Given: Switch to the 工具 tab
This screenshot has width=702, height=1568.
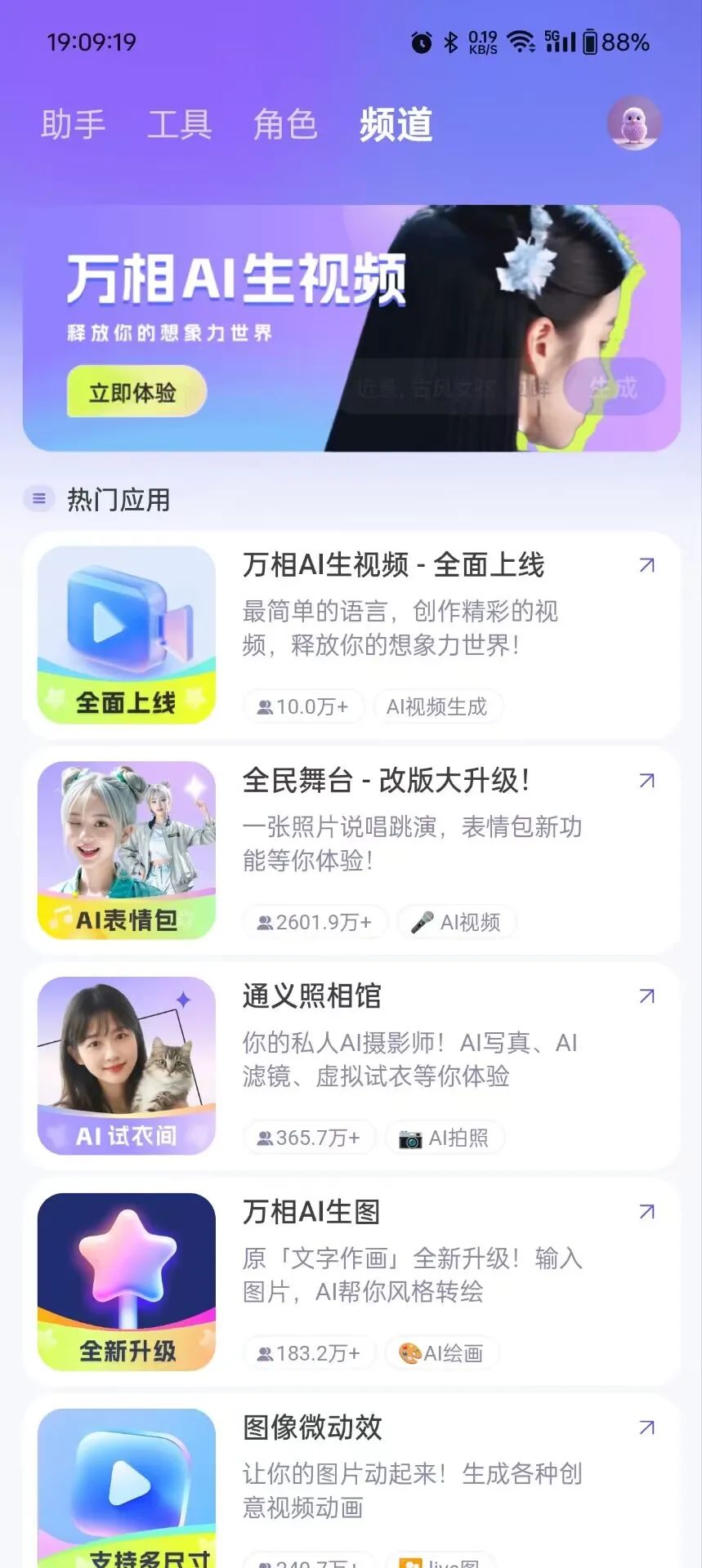Looking at the screenshot, I should pos(179,124).
